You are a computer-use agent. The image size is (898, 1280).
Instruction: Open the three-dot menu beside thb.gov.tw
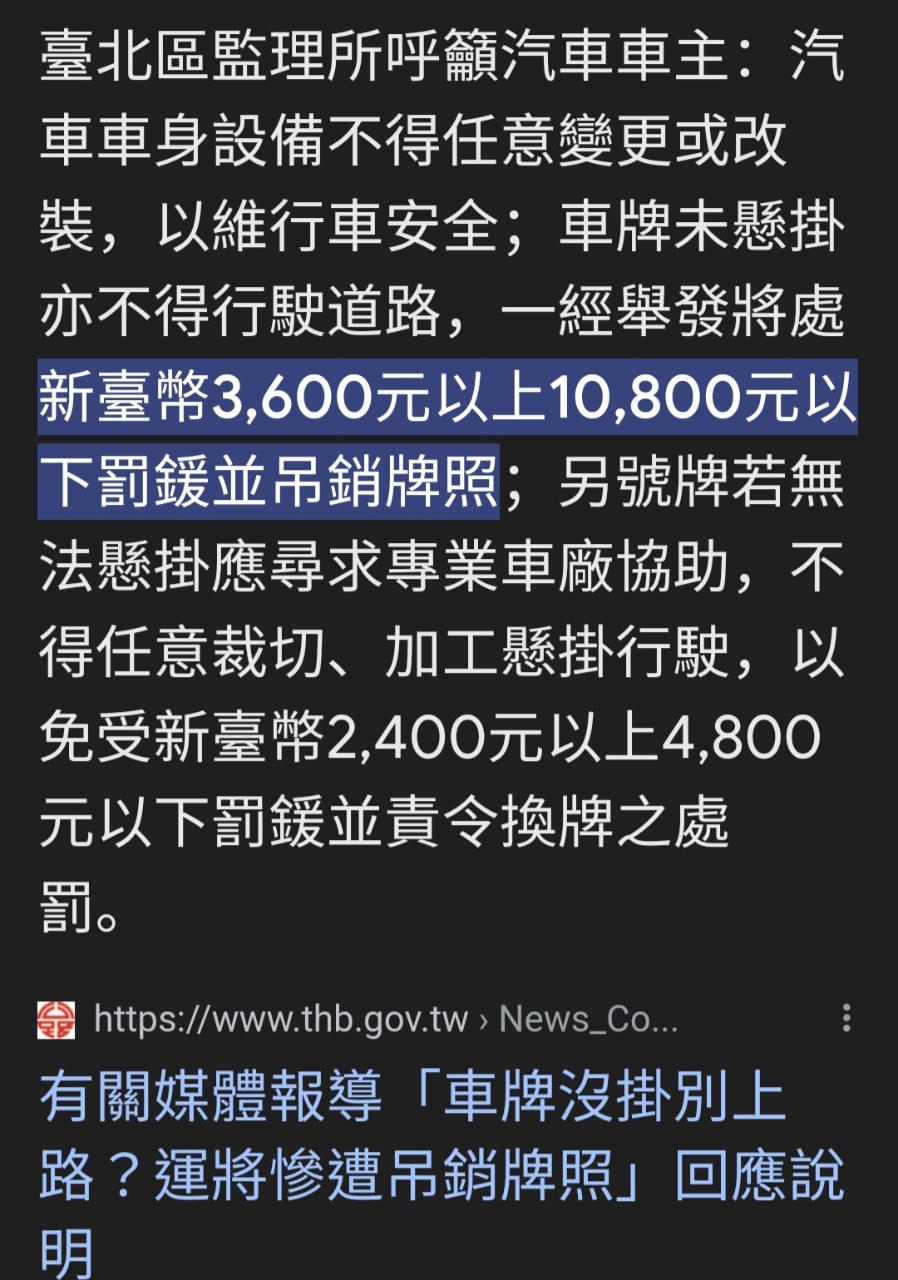tap(846, 1019)
